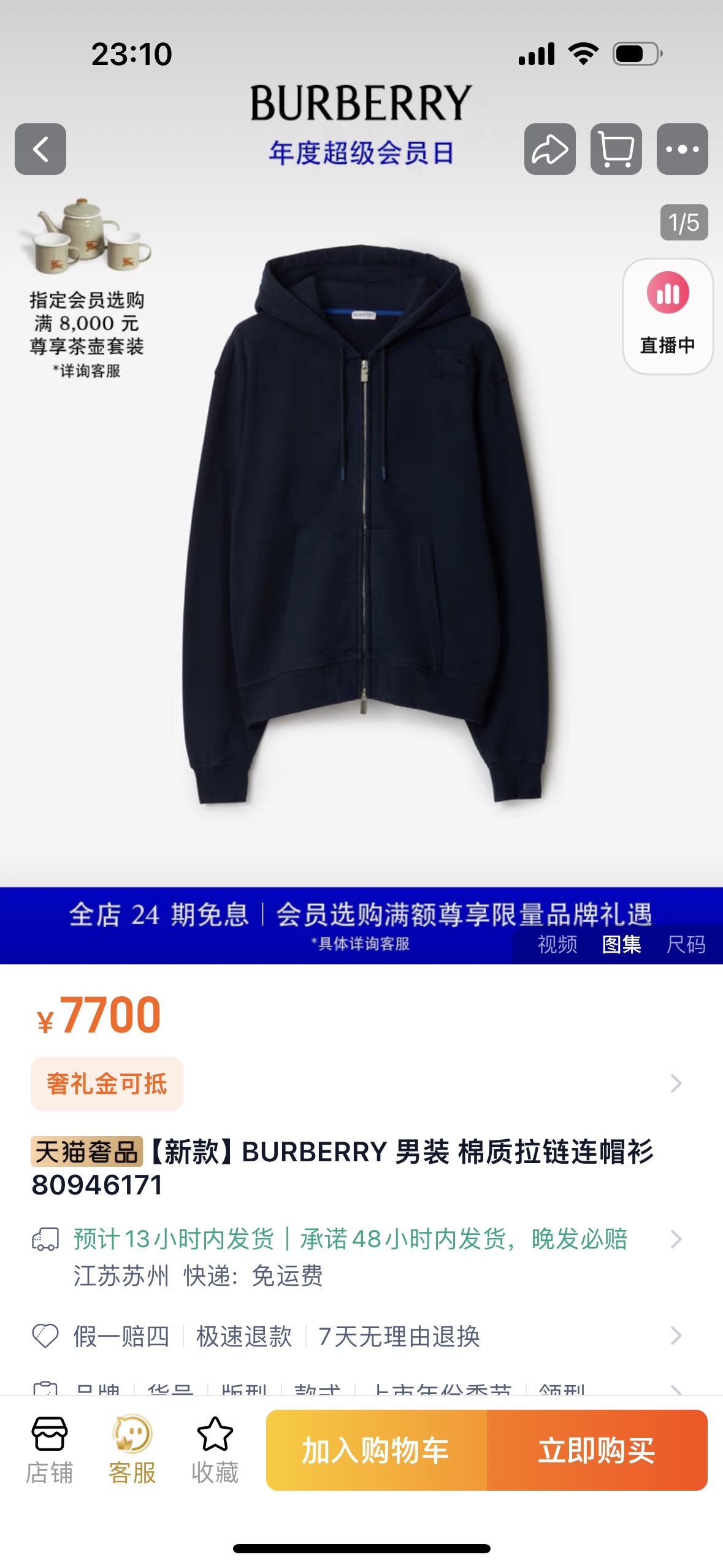Screen dimensions: 723x1568
Task: Open the three-dot overflow menu
Action: 682,149
